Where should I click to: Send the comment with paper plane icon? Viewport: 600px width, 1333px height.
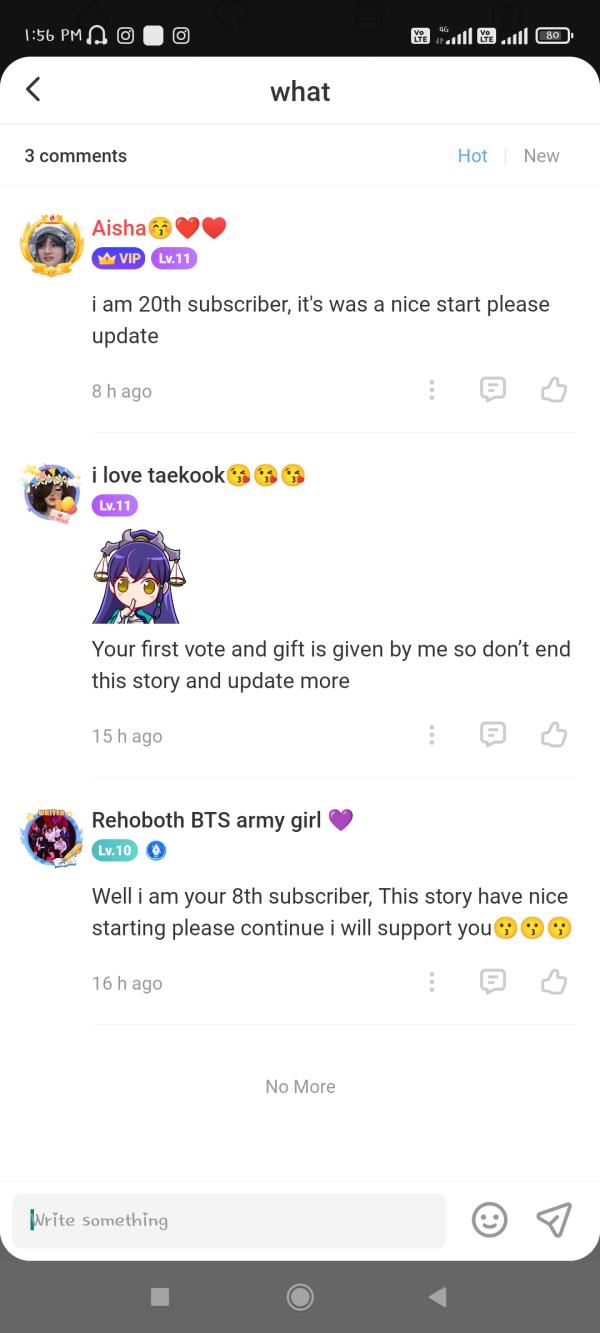[553, 1220]
